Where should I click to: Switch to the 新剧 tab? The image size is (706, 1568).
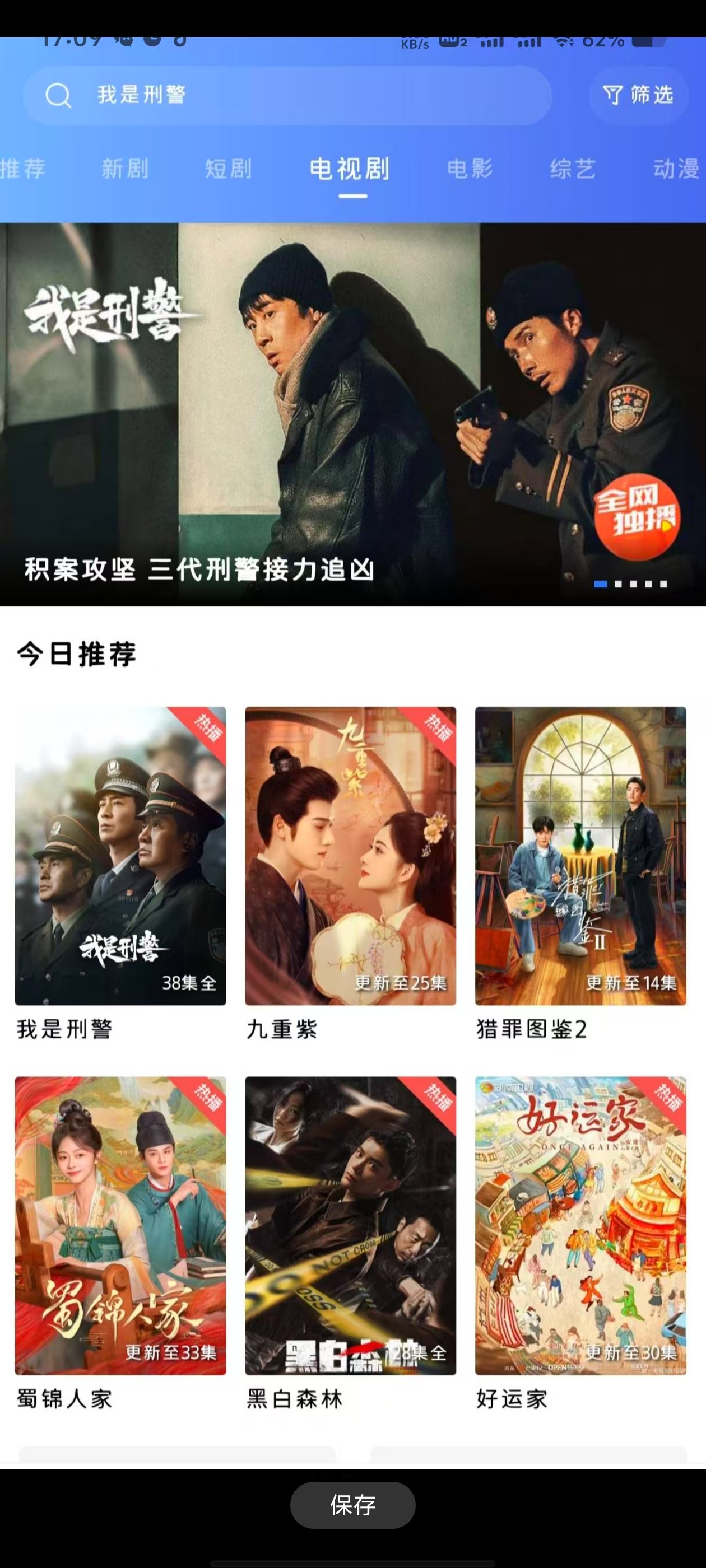[x=125, y=169]
